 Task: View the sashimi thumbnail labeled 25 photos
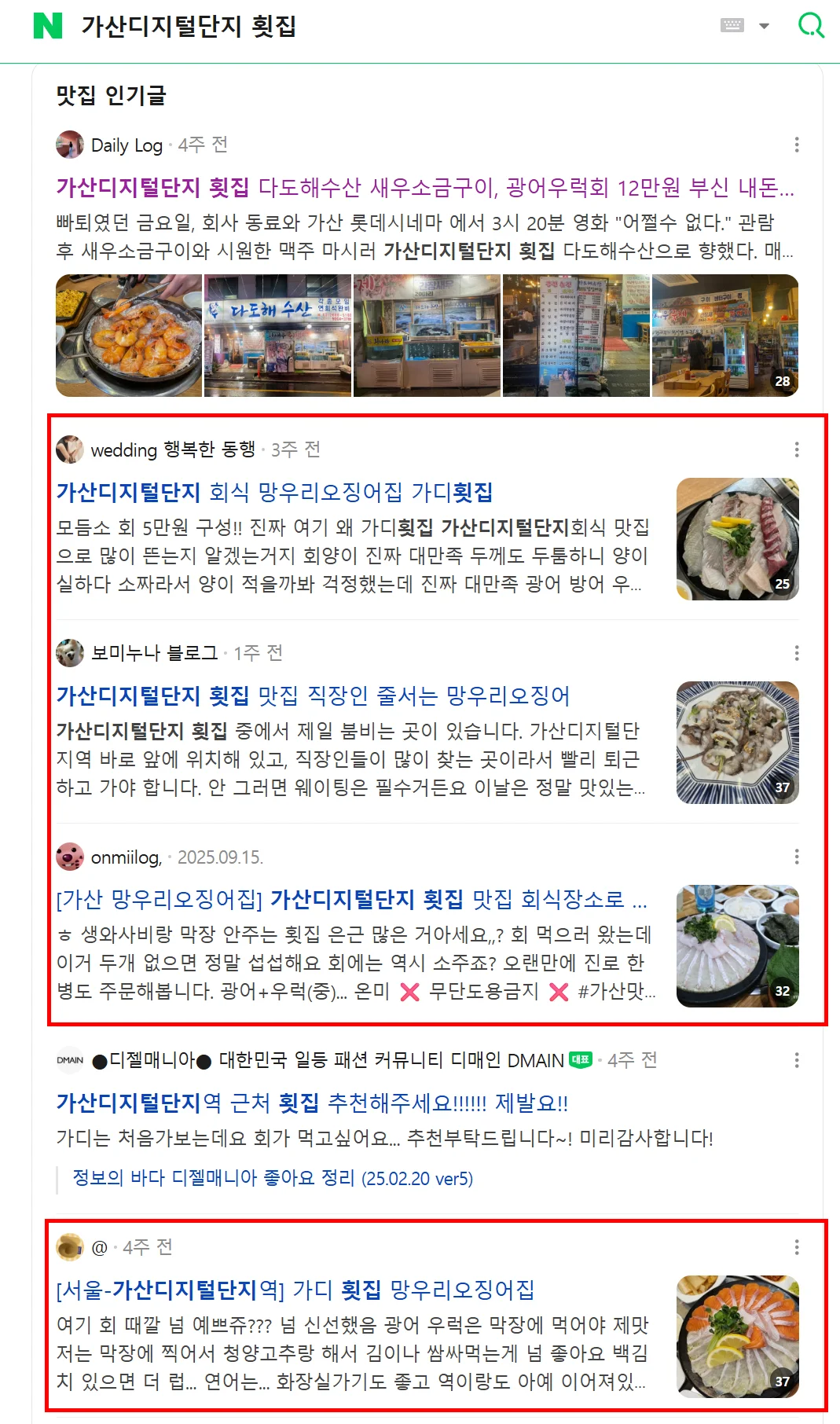pos(737,538)
